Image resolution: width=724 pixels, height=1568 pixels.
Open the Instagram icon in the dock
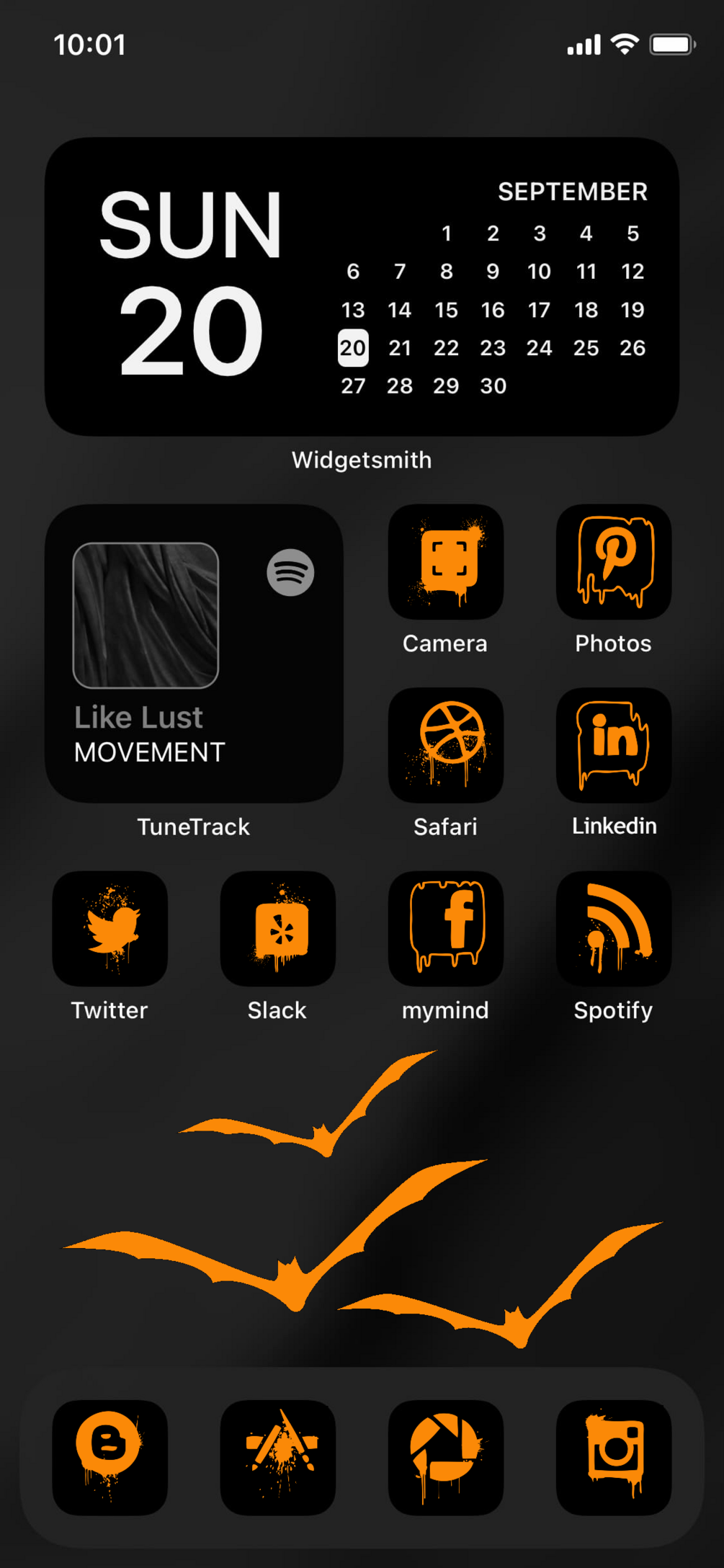coord(614,1457)
